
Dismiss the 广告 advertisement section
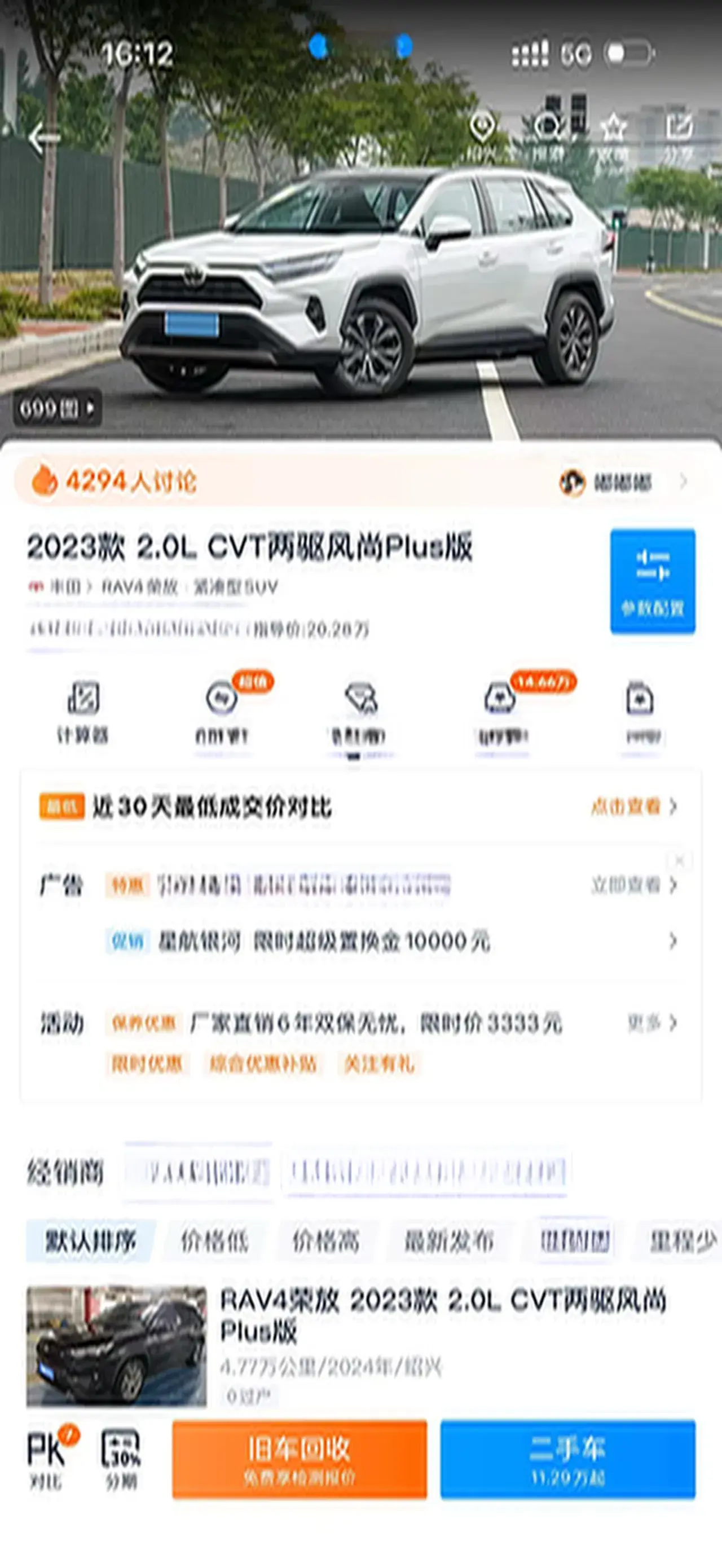point(679,861)
